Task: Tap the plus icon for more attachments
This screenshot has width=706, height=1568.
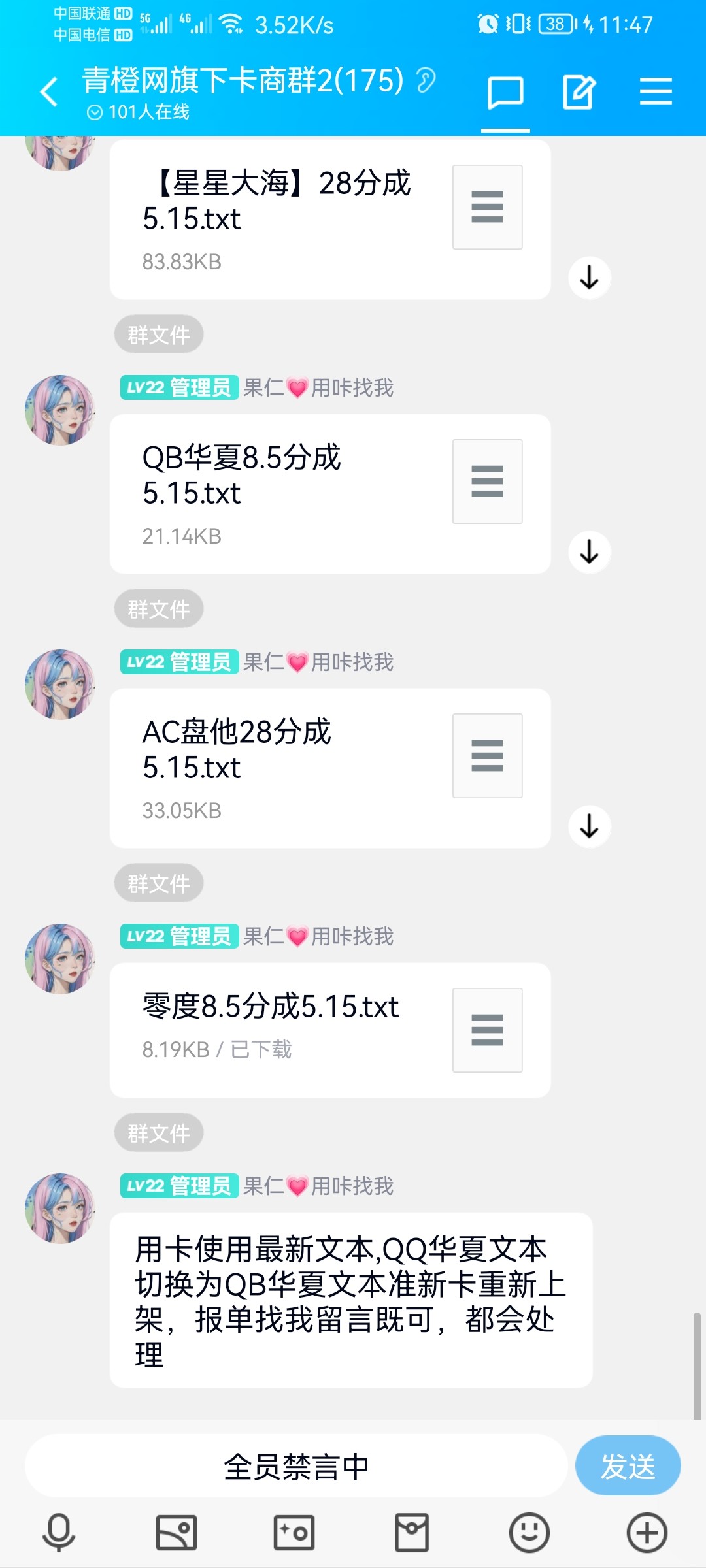Action: (646, 1532)
